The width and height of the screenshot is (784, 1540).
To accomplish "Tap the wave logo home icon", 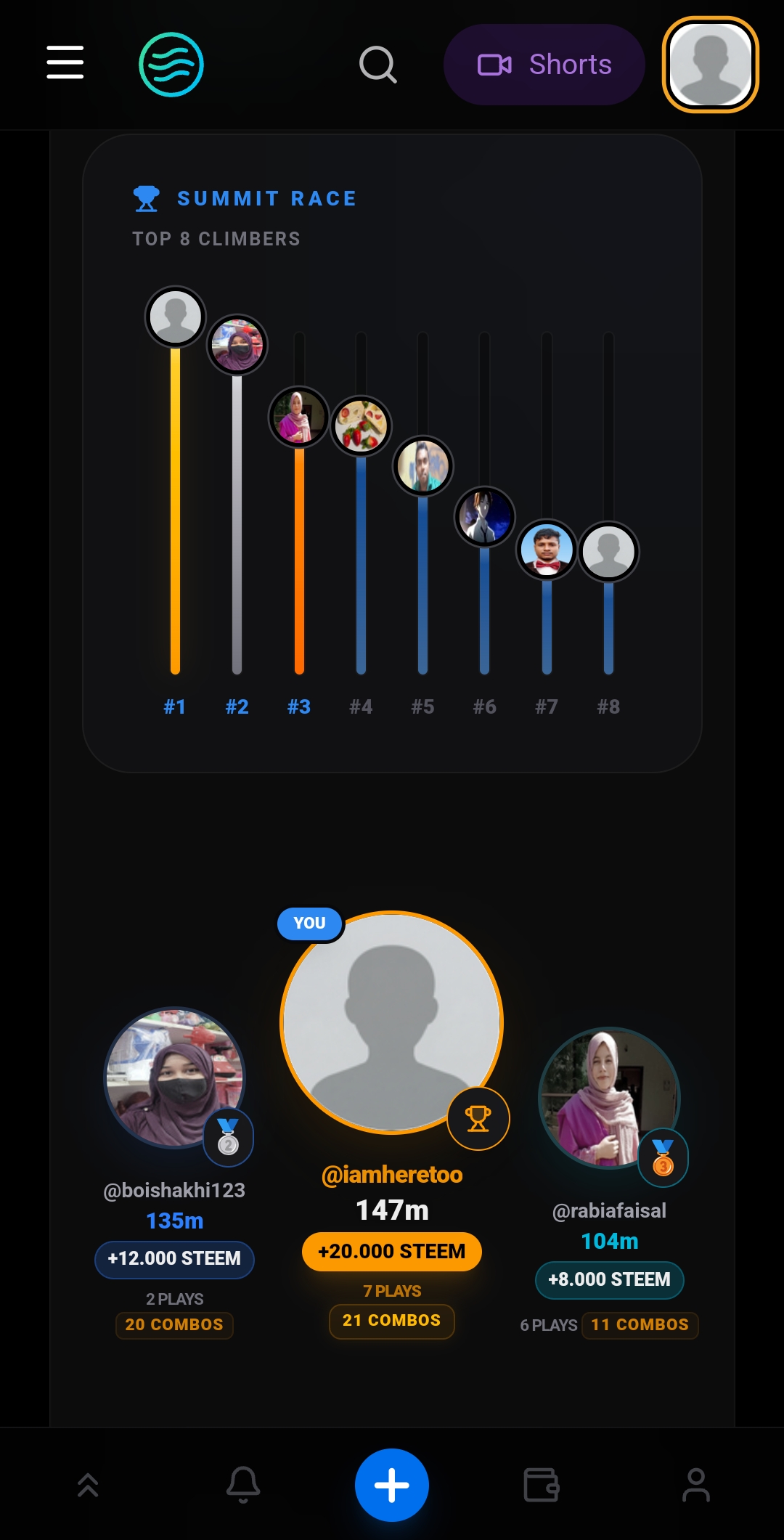I will pyautogui.click(x=171, y=65).
